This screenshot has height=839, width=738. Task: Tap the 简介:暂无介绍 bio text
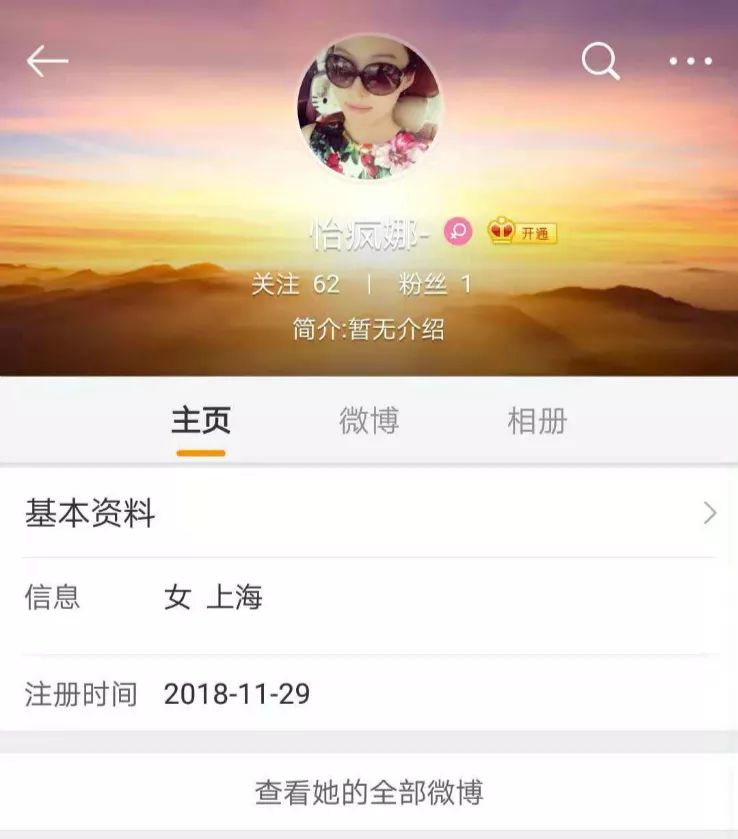click(x=369, y=328)
